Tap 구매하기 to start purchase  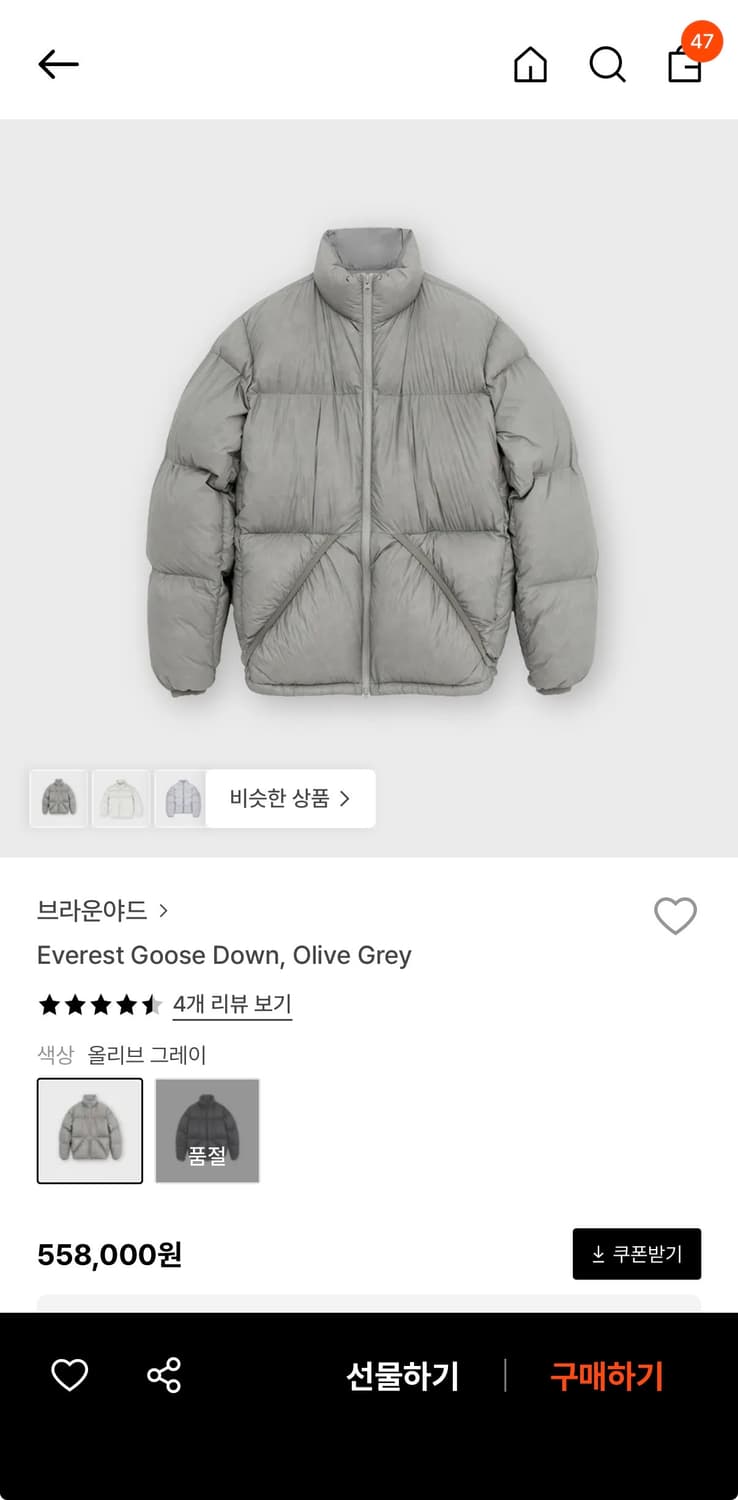coord(606,1376)
